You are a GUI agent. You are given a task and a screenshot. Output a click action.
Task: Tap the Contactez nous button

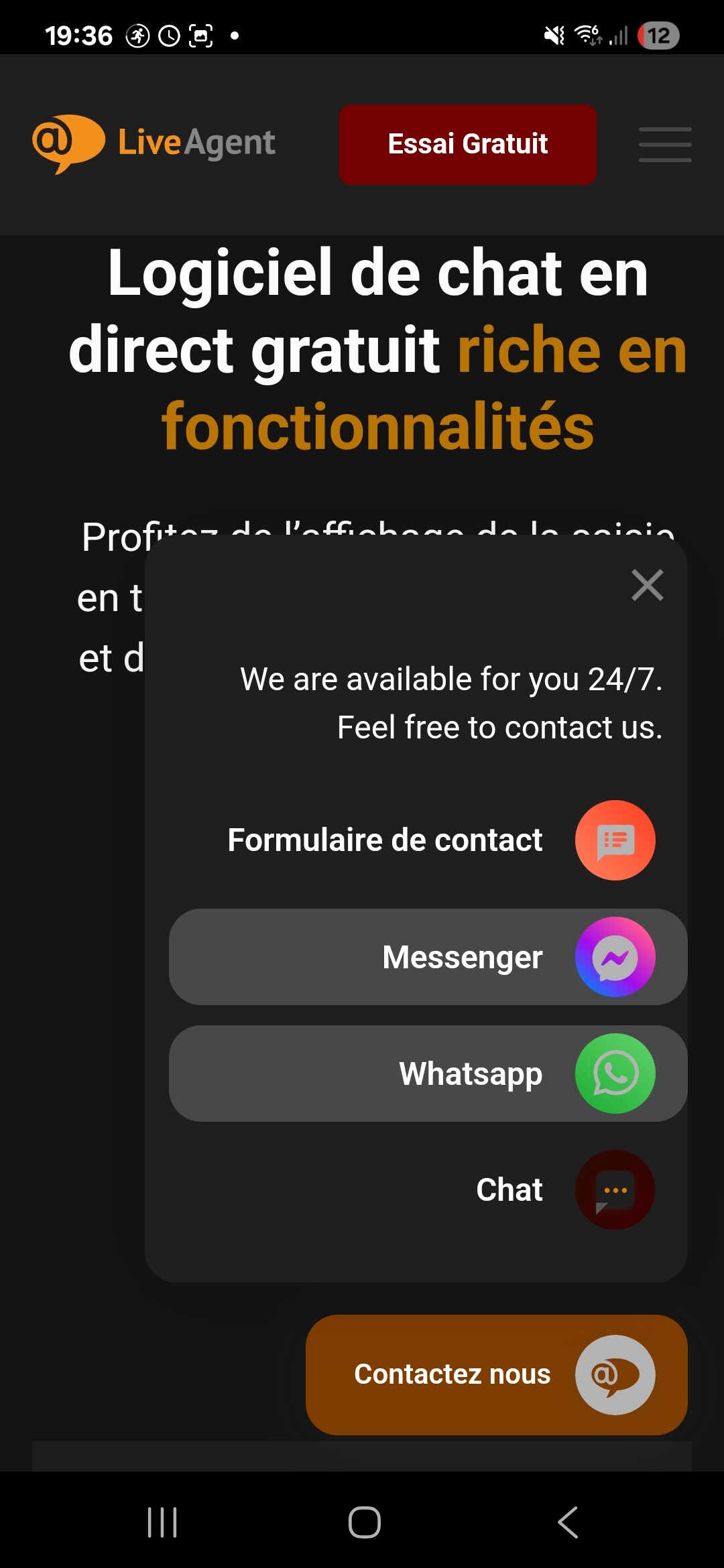tap(497, 1374)
